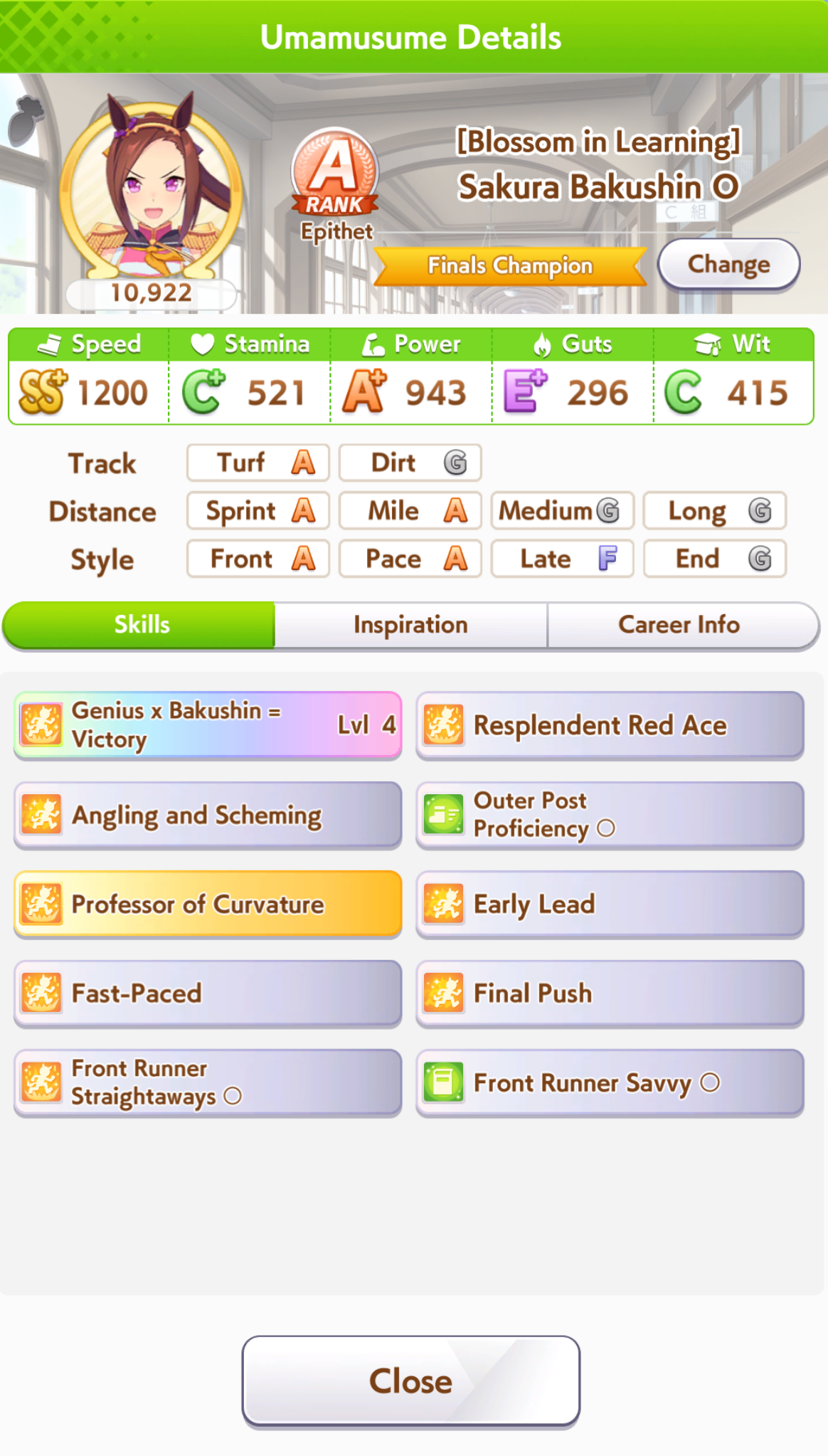Viewport: 828px width, 1456px height.
Task: Tap the Early Lead skill
Action: [610, 904]
